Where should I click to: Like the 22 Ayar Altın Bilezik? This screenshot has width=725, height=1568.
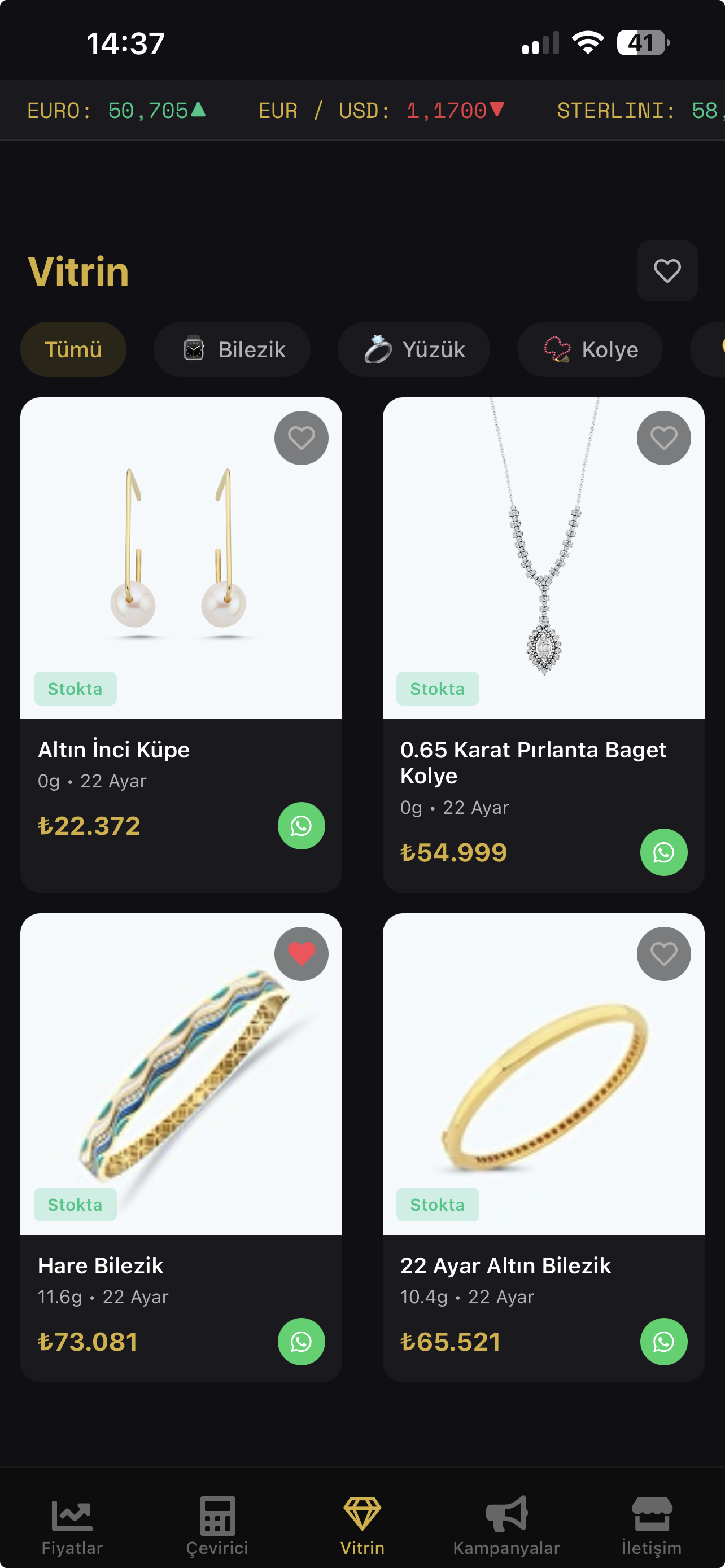[x=663, y=953]
